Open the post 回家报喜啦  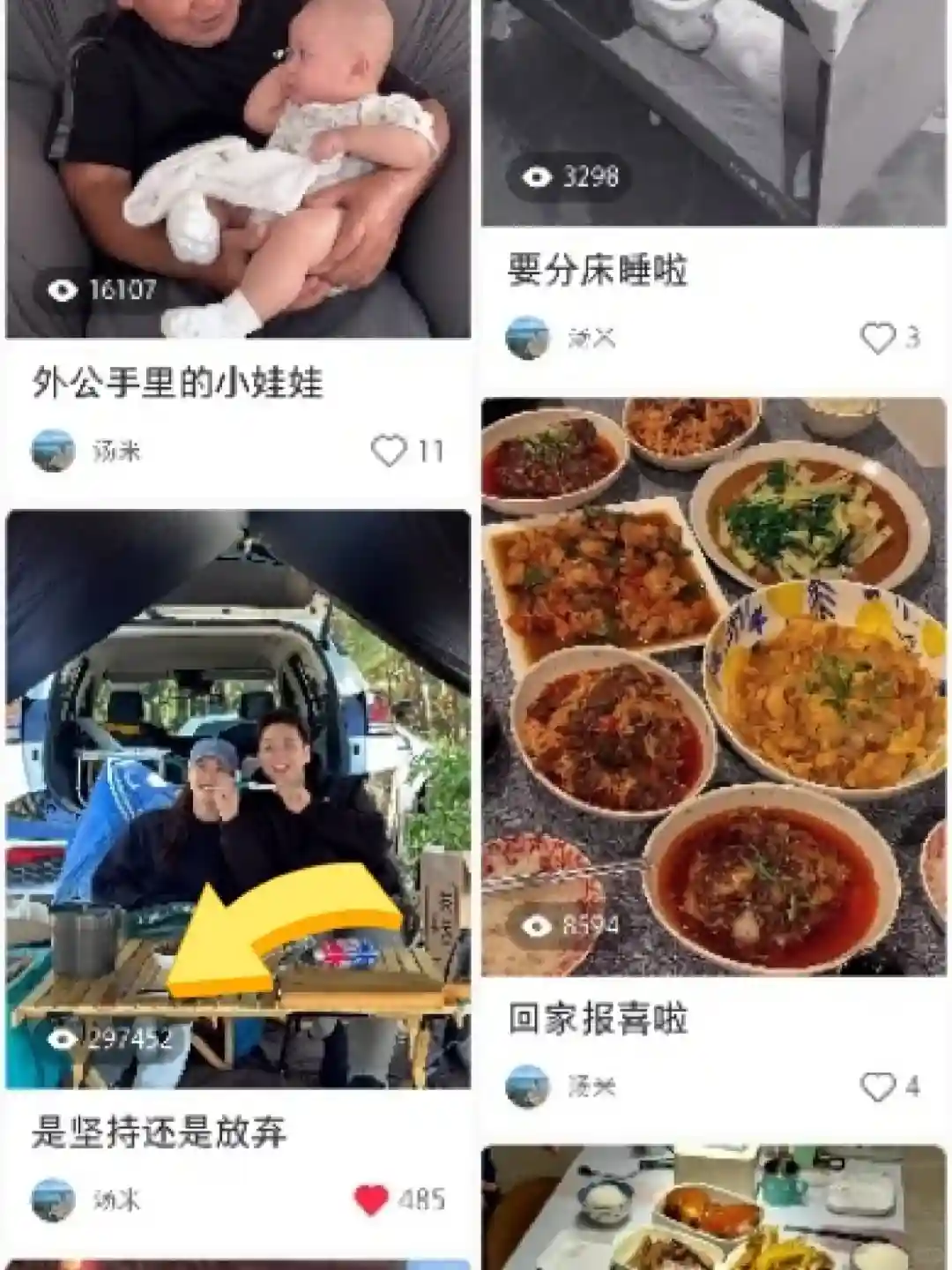[714, 688]
